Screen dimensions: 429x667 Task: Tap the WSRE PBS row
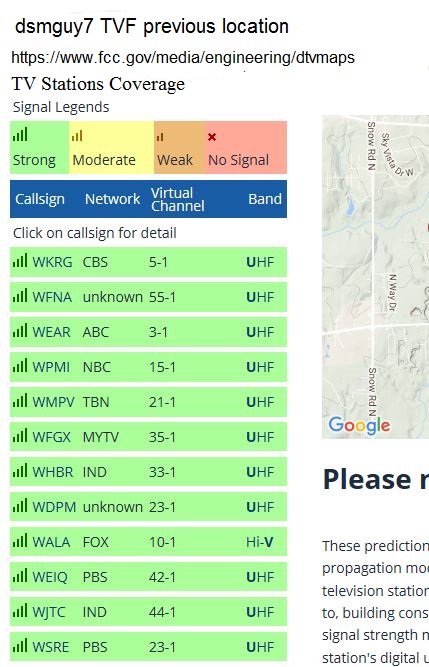[148, 647]
